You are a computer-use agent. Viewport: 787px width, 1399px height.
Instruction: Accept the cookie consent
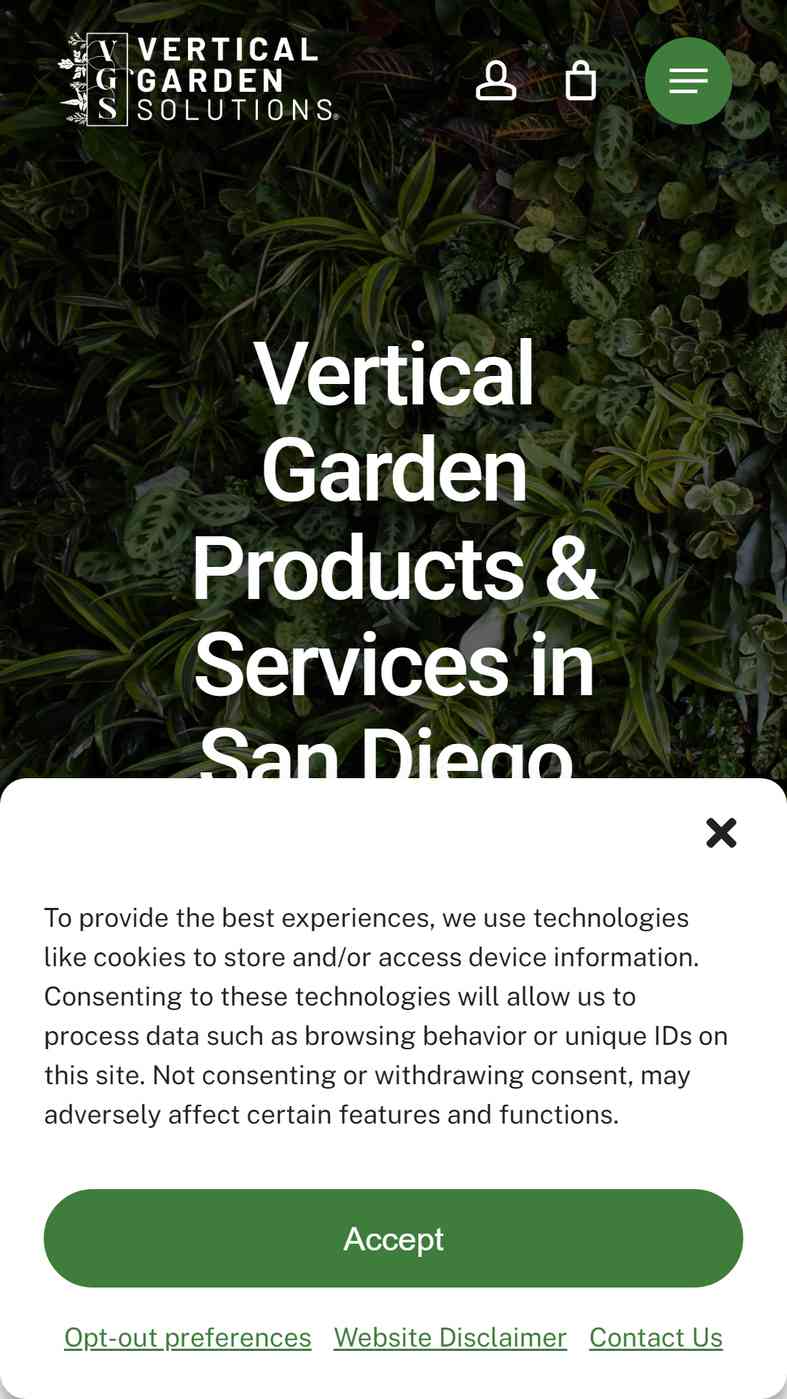click(x=393, y=1238)
